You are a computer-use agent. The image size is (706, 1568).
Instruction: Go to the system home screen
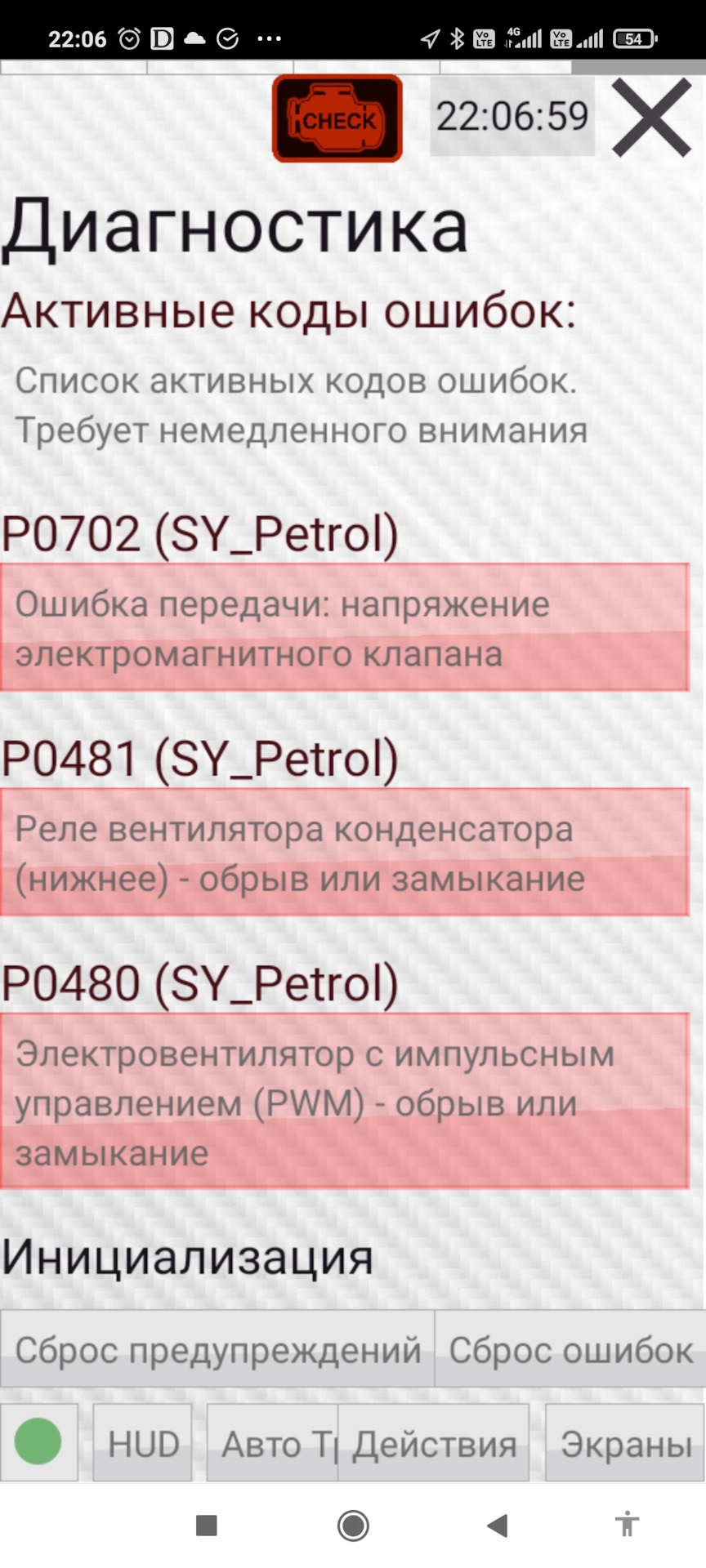click(x=353, y=1525)
